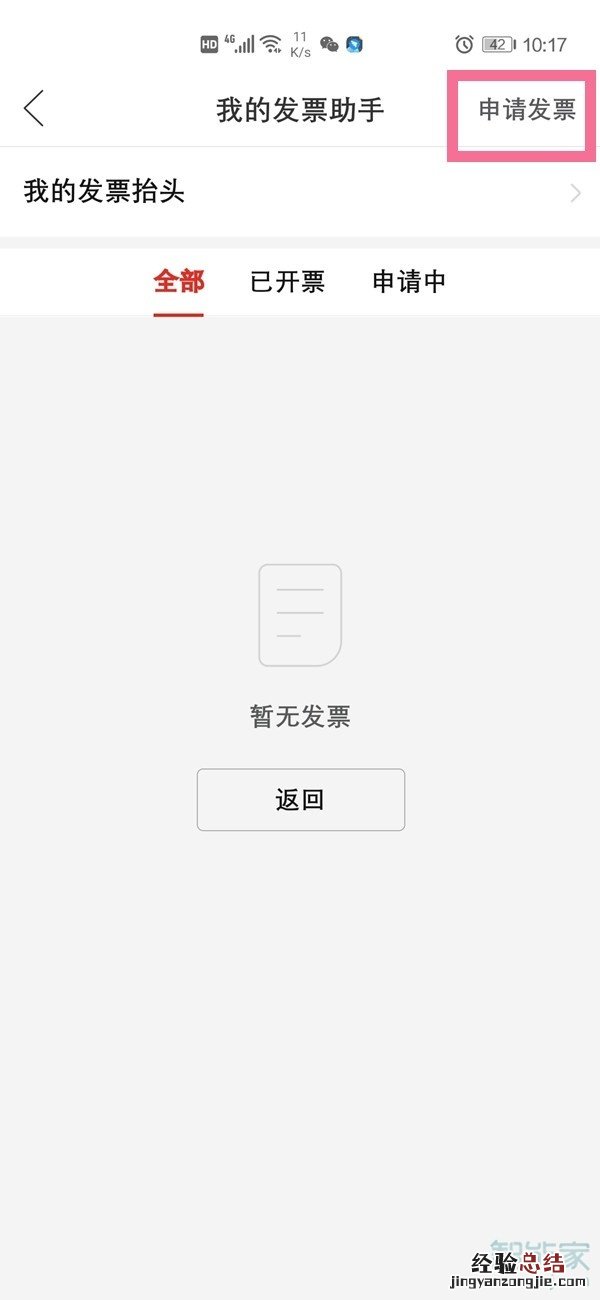600x1300 pixels.
Task: Switch to the 全部 tab
Action: coord(179,282)
